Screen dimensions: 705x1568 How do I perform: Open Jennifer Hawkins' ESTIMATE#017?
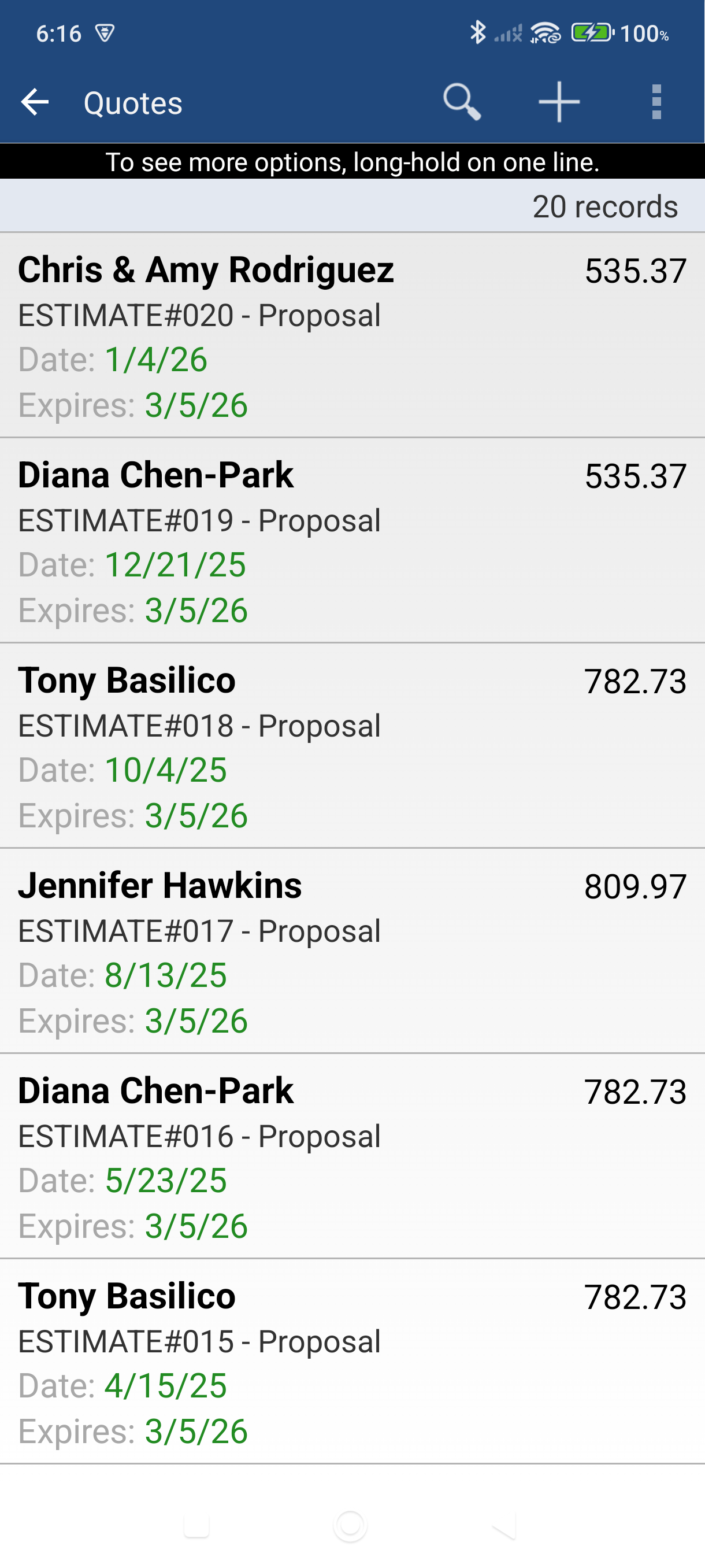pos(352,951)
